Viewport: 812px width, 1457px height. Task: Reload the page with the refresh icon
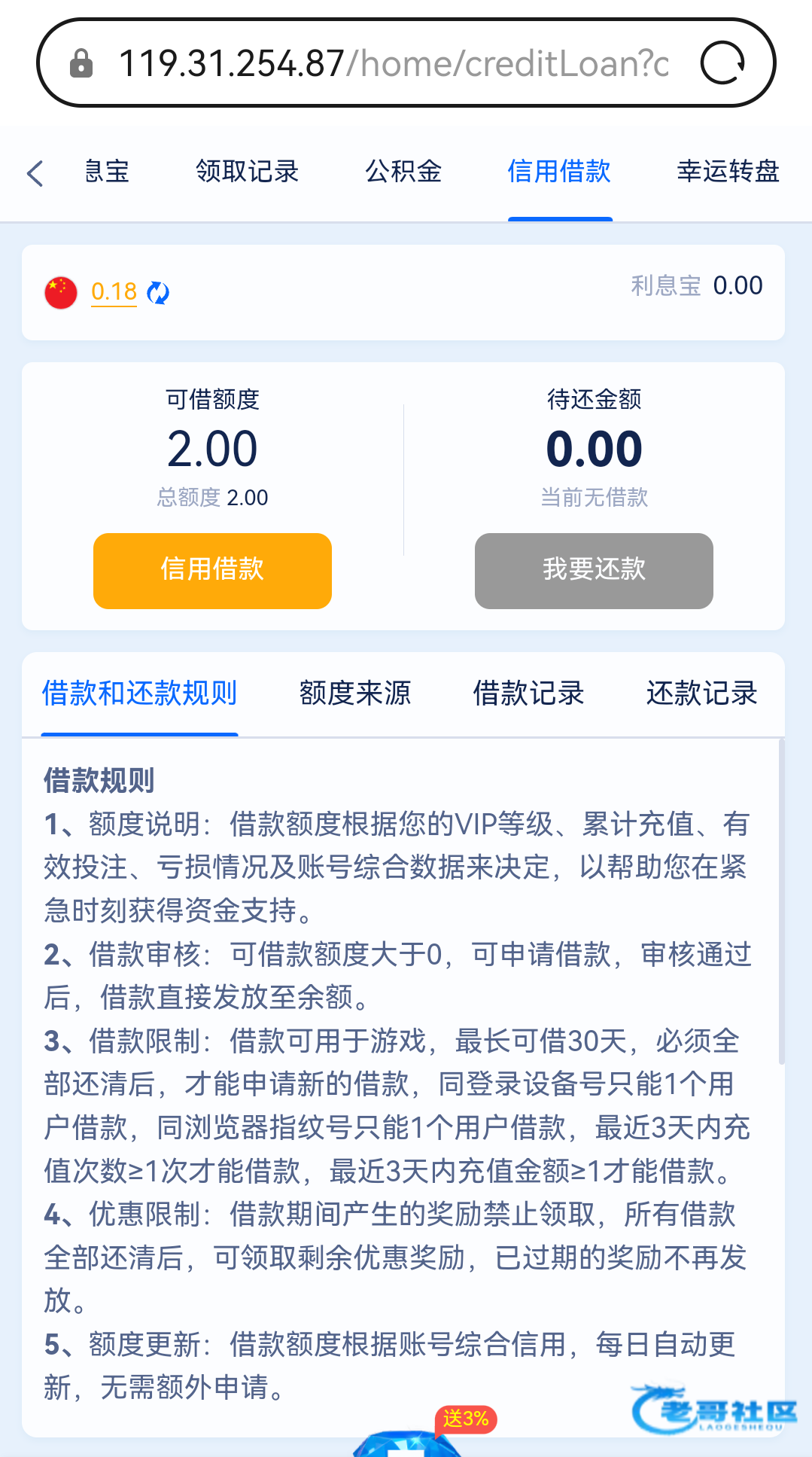722,63
